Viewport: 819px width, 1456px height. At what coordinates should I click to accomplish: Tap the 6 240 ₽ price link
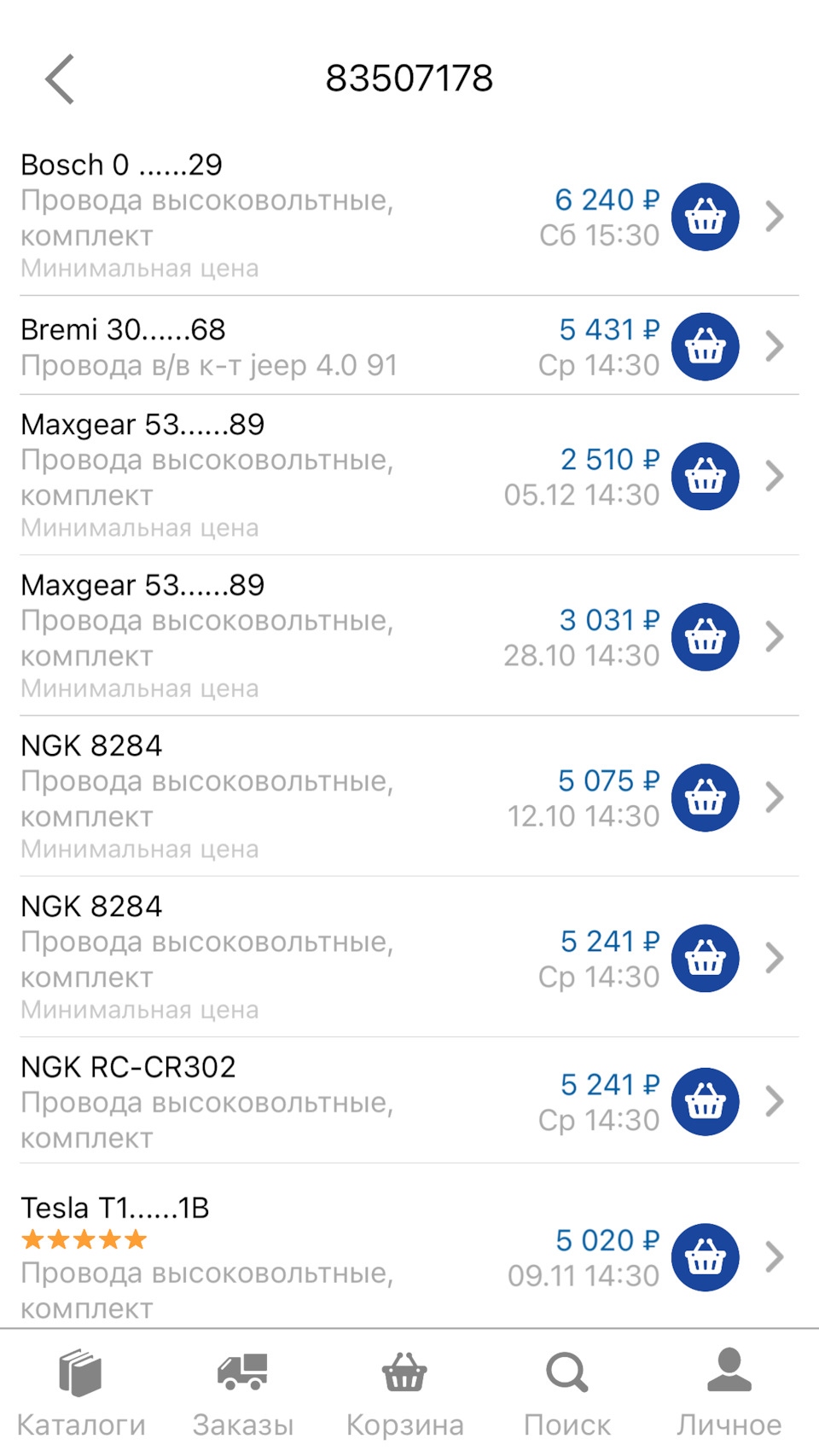[x=607, y=200]
